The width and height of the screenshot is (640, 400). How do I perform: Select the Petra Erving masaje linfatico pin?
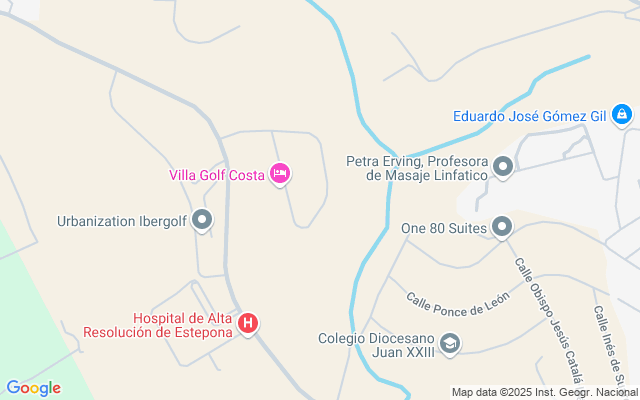point(502,167)
